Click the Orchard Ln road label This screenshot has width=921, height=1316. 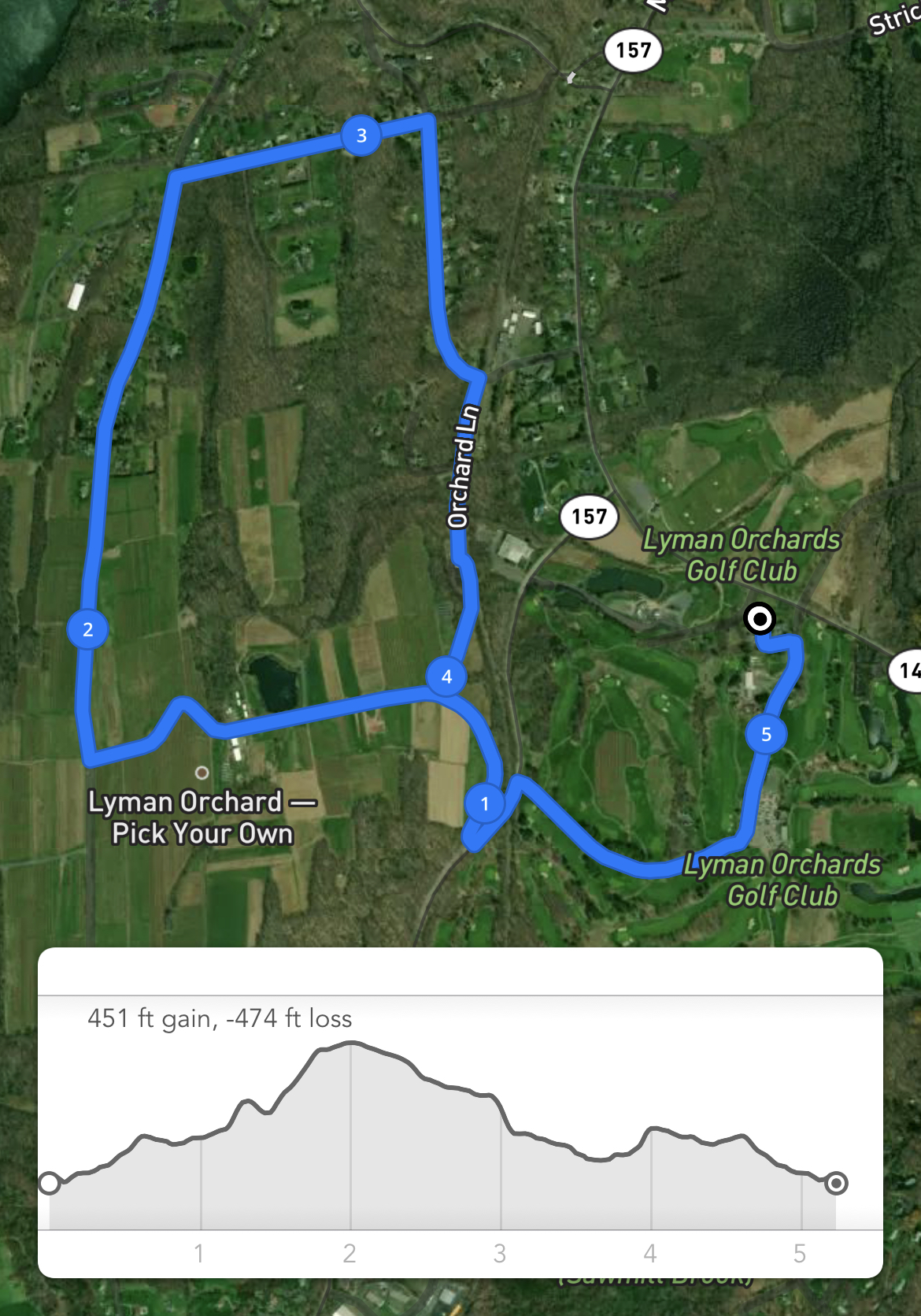click(464, 467)
